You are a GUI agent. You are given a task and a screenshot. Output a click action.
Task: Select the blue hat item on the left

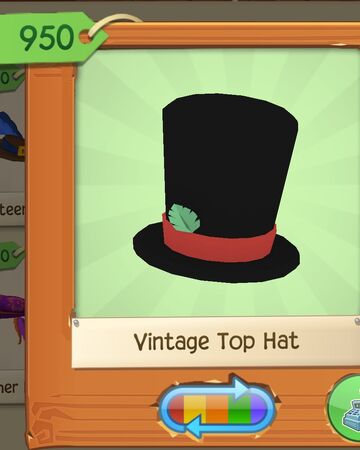pyautogui.click(x=12, y=138)
